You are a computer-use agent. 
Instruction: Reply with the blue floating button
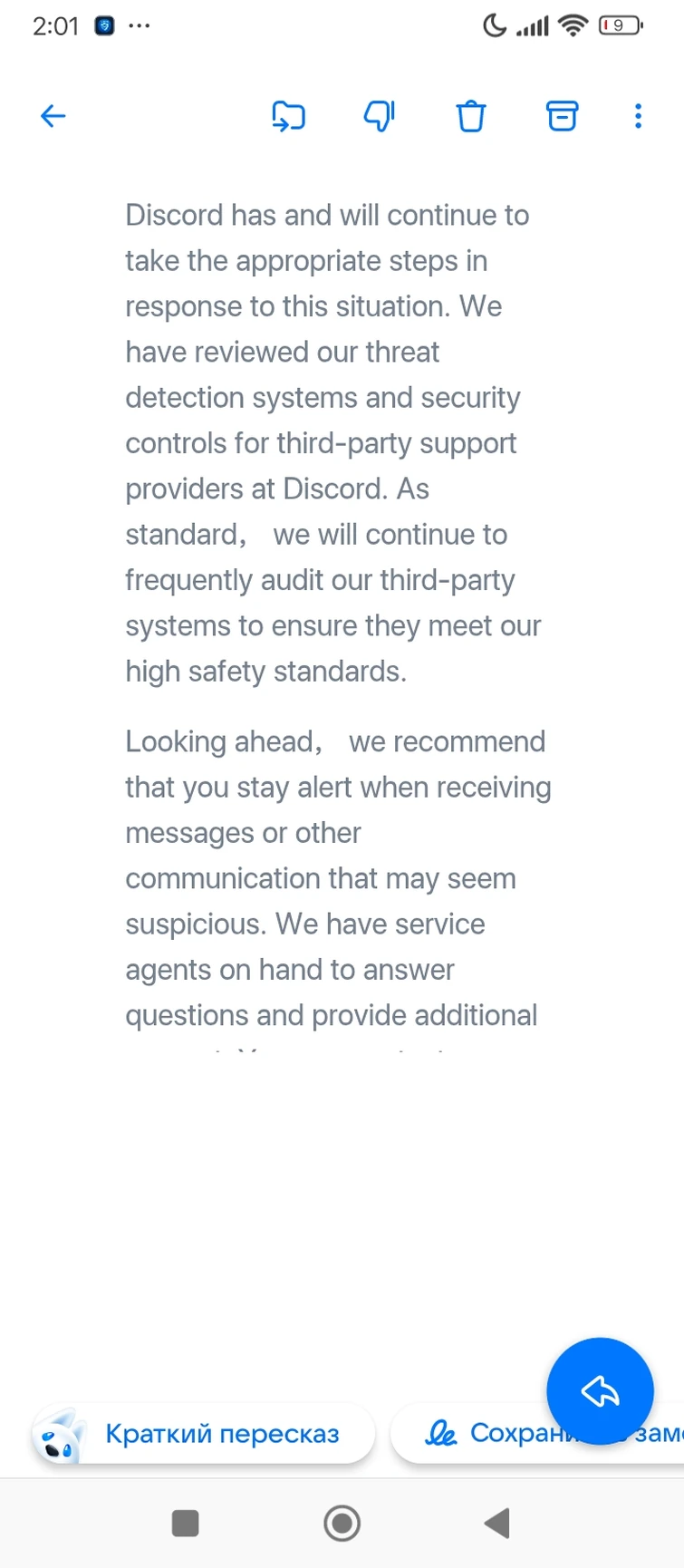[x=600, y=1391]
